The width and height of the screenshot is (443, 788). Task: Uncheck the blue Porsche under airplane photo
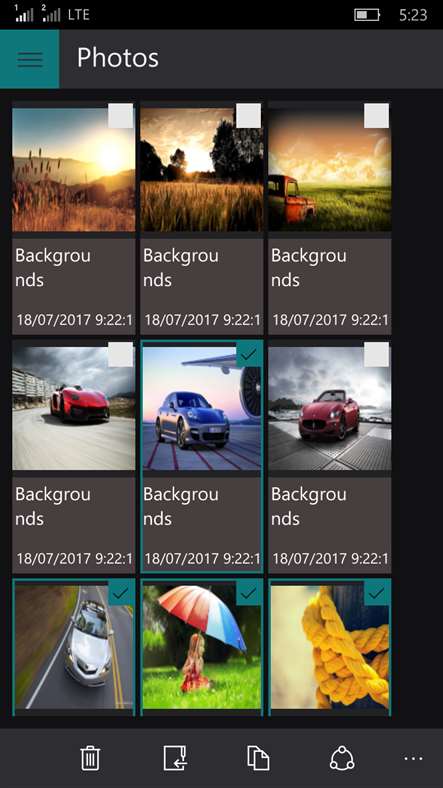[249, 354]
